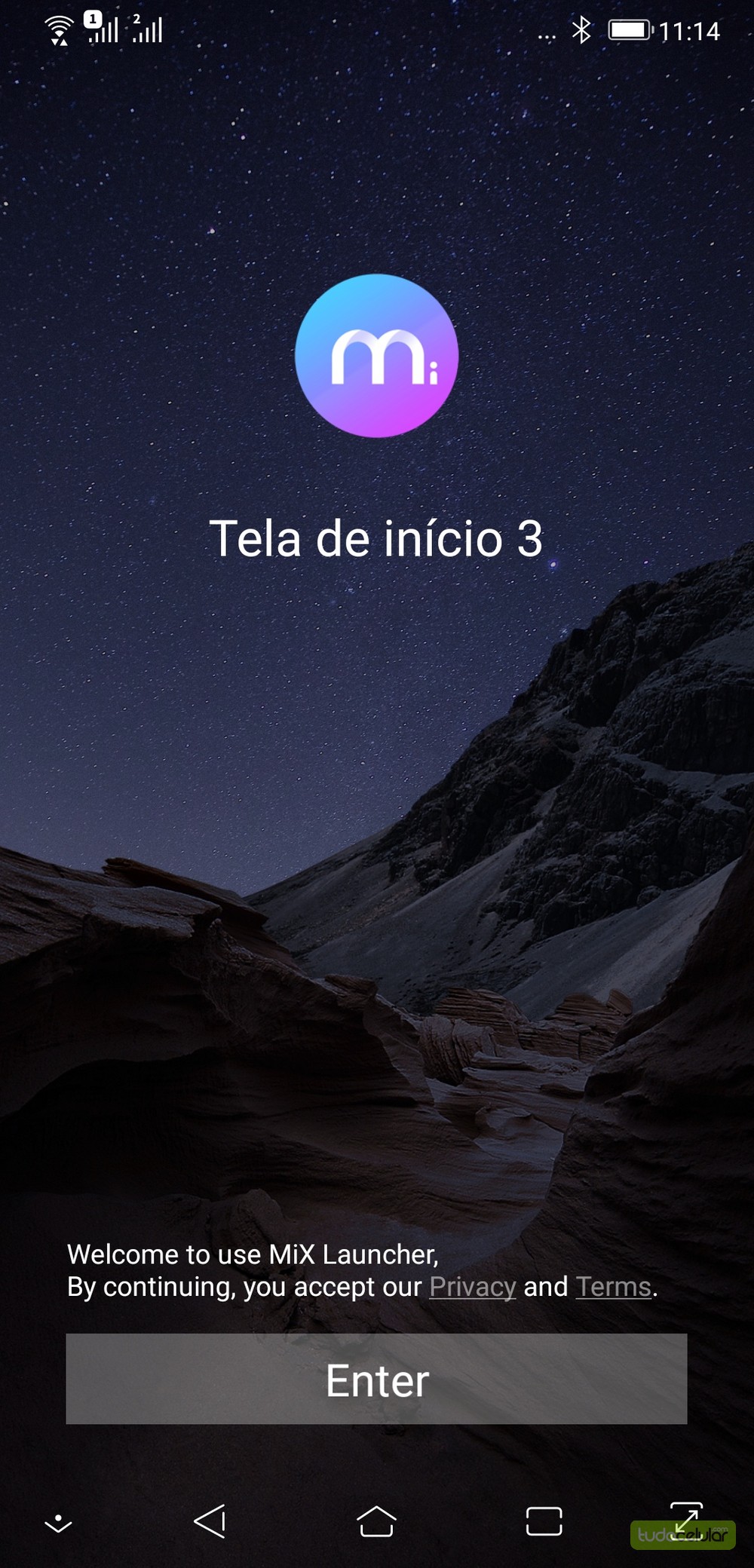This screenshot has height=1568, width=754.
Task: Go to the home screen
Action: coord(376,1521)
